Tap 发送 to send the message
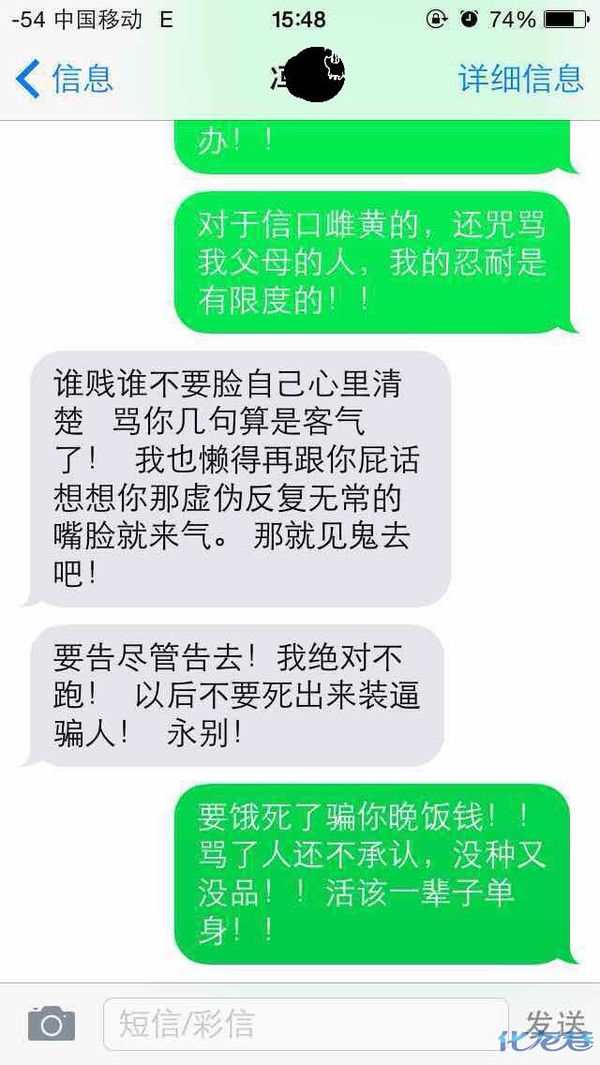 click(555, 1023)
